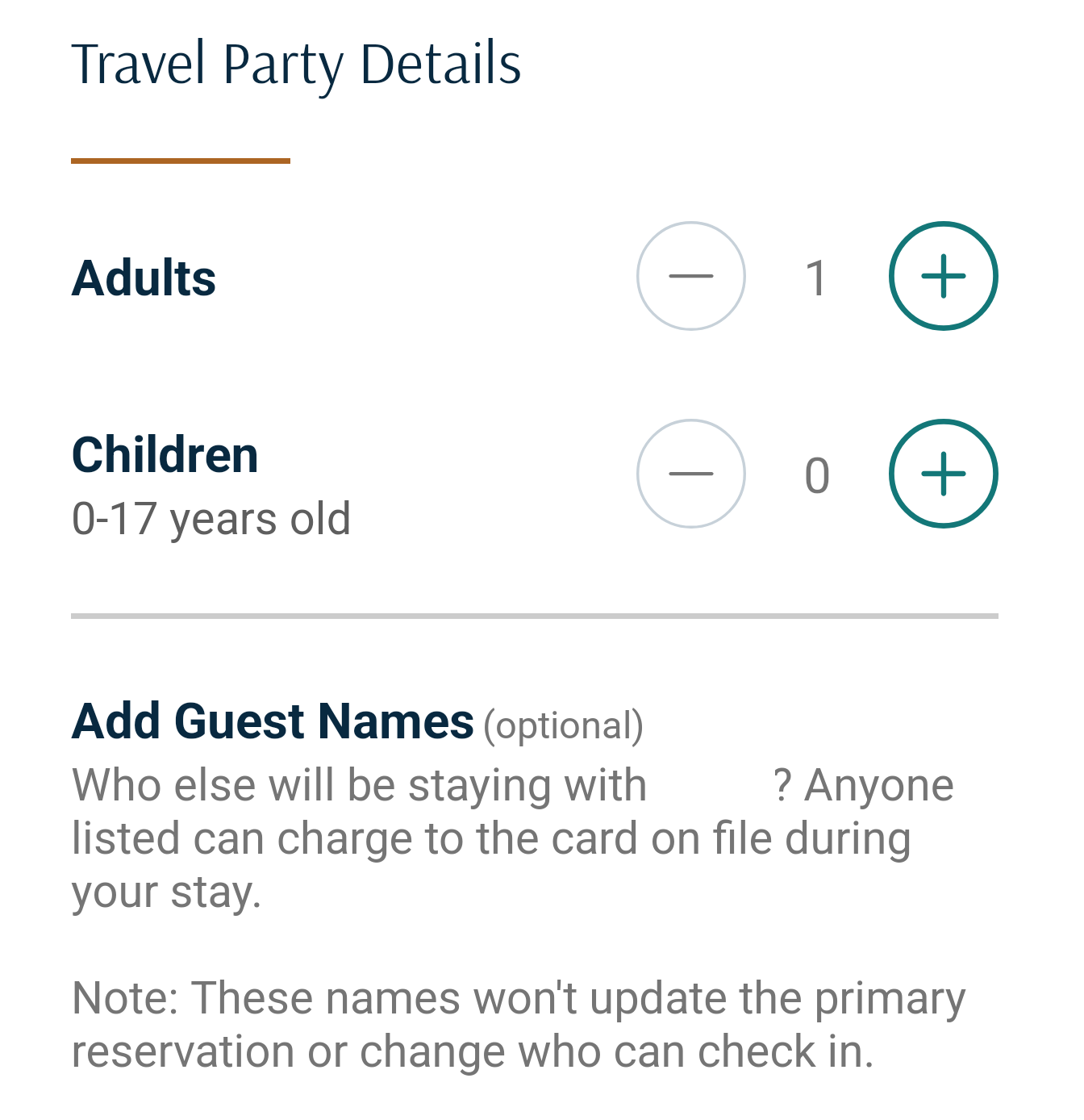Select the circled plus next to Children
The image size is (1084, 1120).
tap(944, 474)
